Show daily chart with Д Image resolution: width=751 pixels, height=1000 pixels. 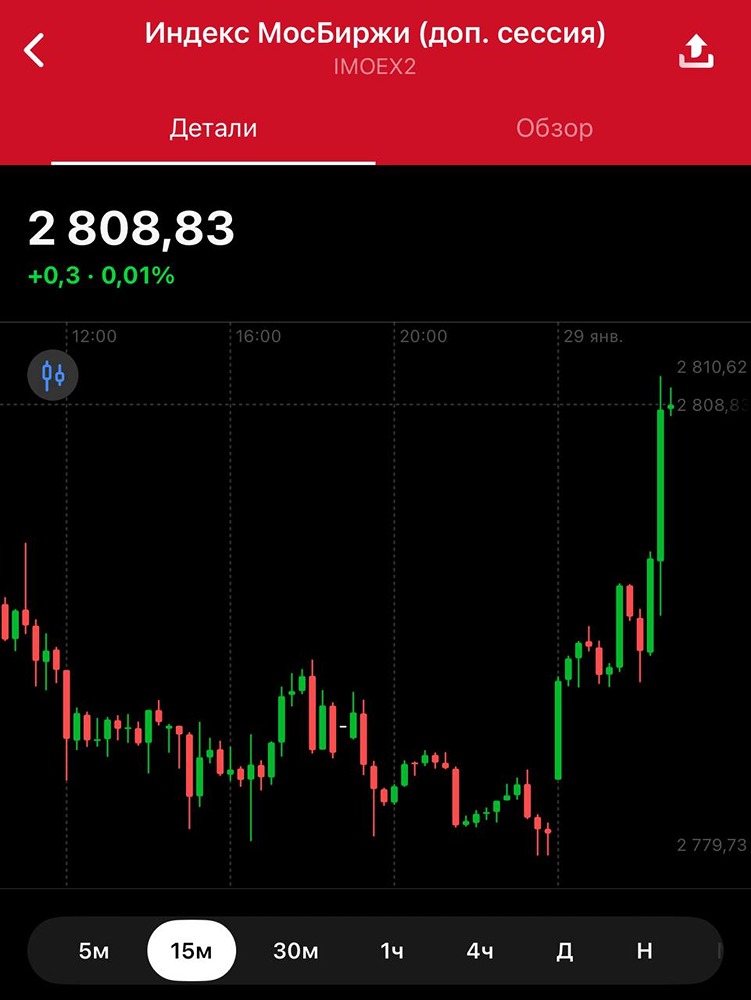565,950
